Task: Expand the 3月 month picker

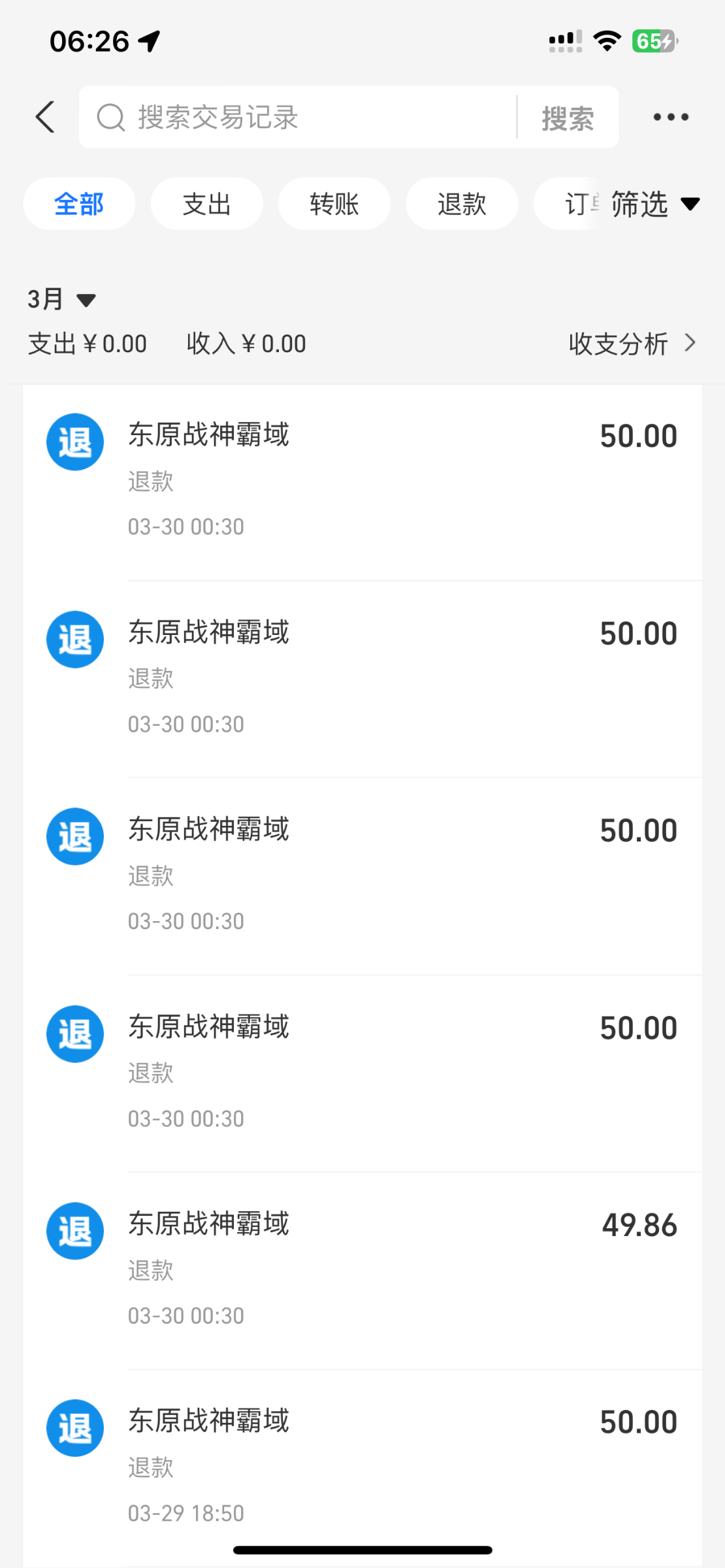Action: [62, 299]
